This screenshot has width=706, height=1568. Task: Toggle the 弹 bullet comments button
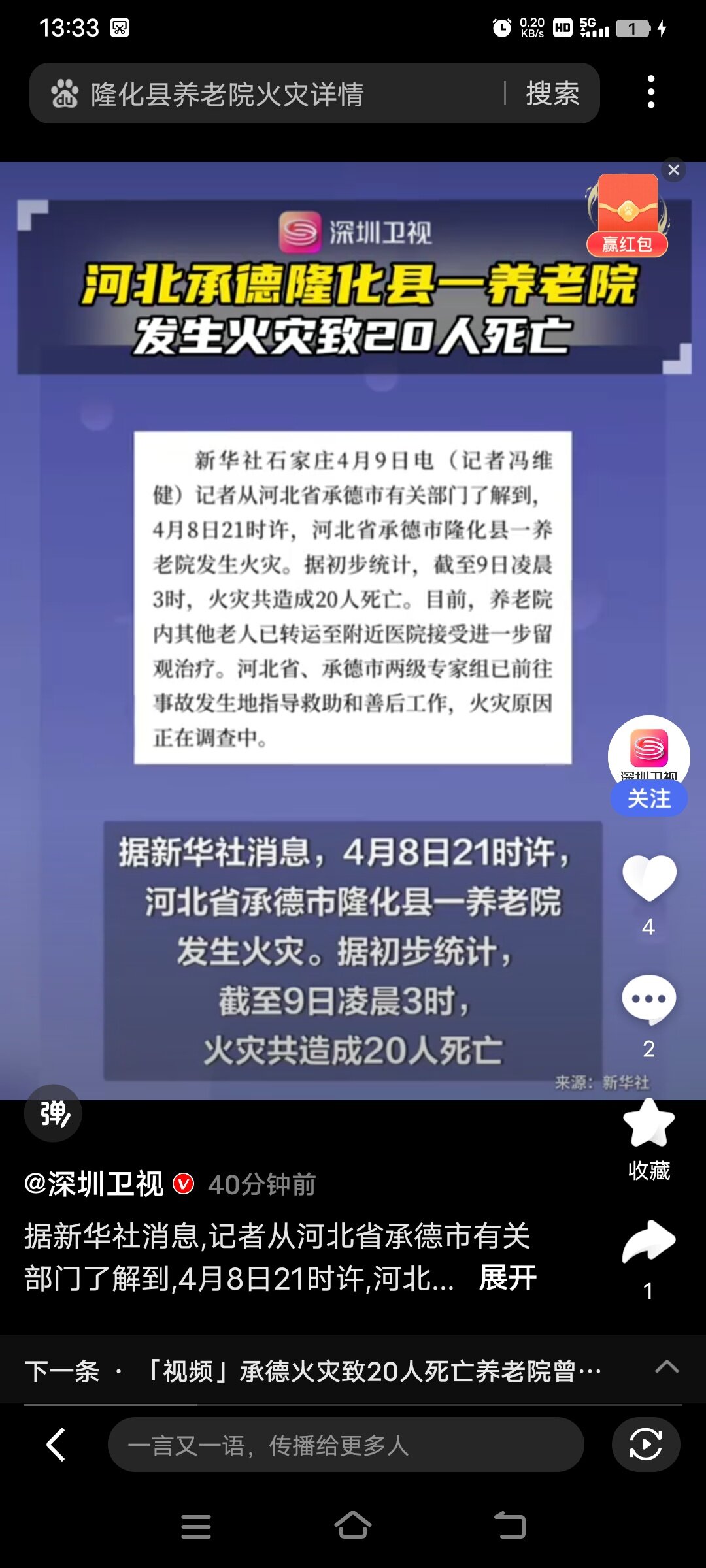(54, 1113)
